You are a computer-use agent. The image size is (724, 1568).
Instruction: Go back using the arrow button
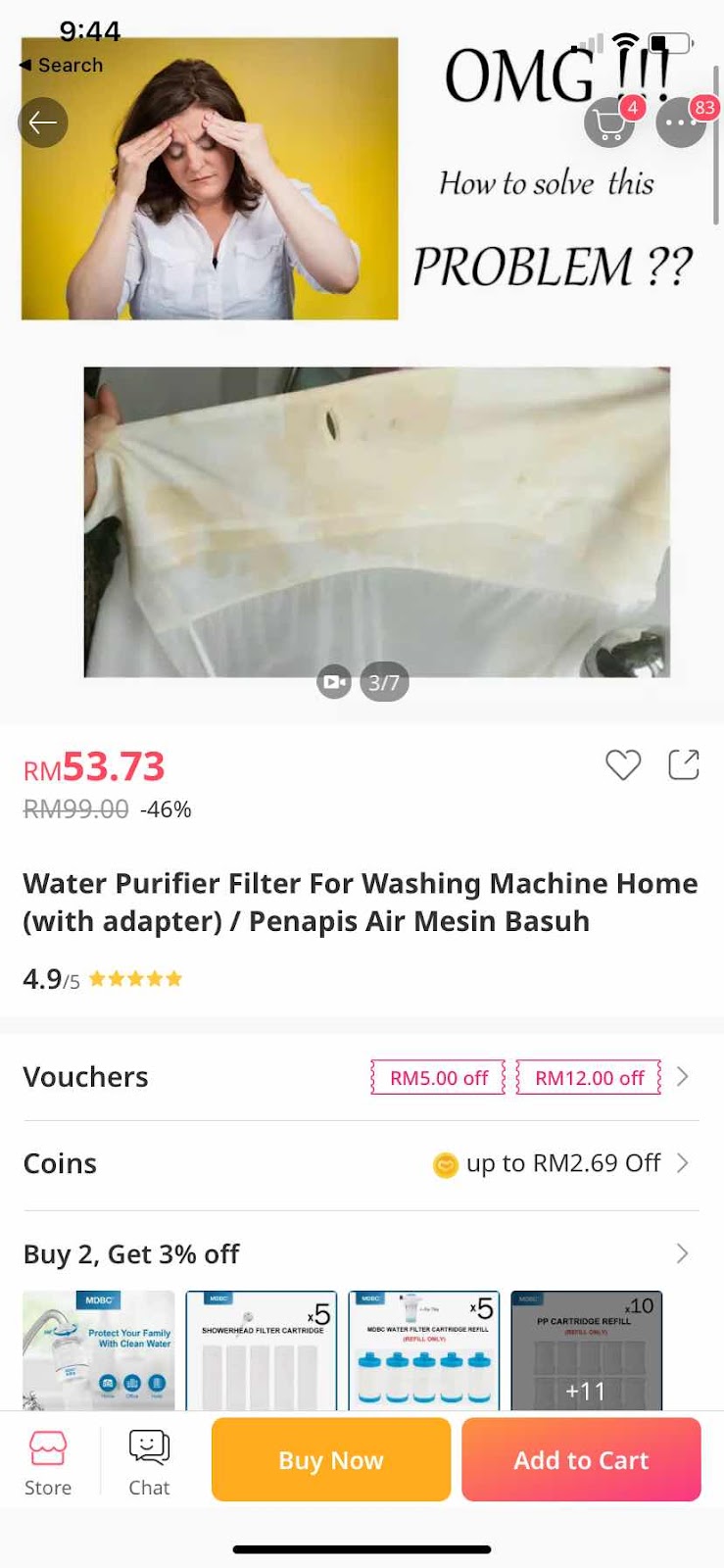point(42,122)
